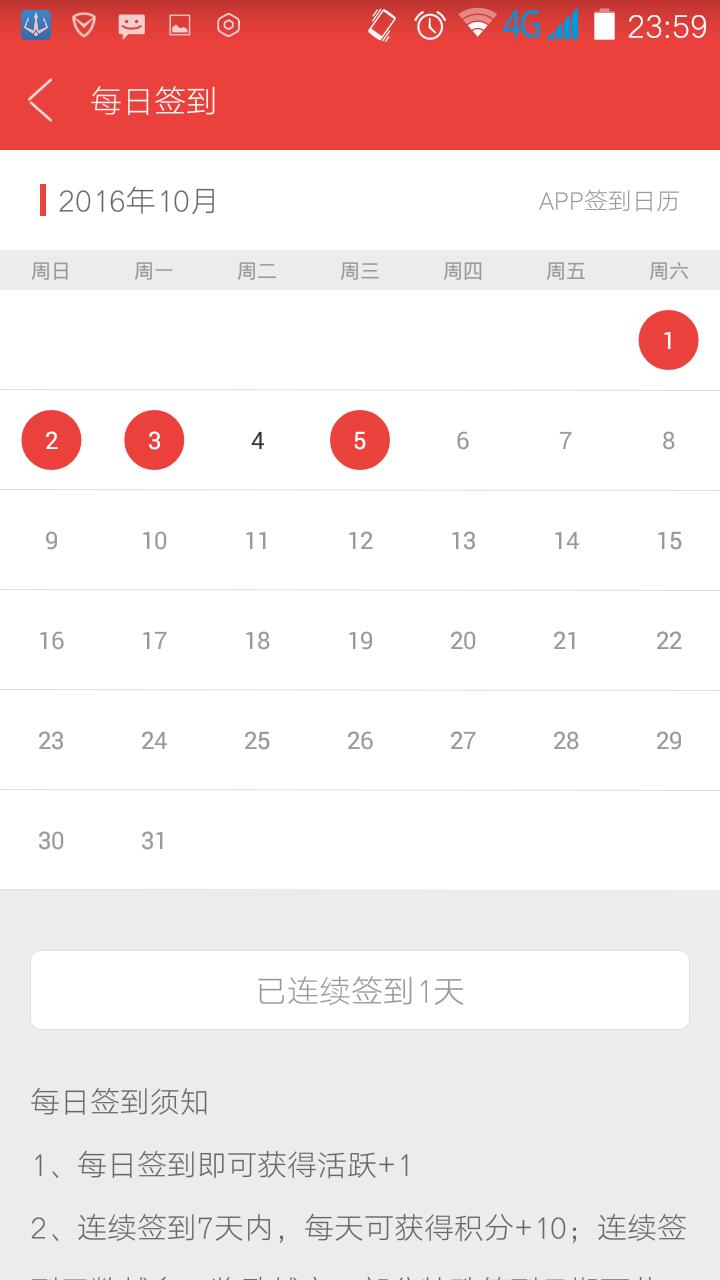Tap the 已连续签到1天 button
The height and width of the screenshot is (1280, 720).
click(360, 990)
